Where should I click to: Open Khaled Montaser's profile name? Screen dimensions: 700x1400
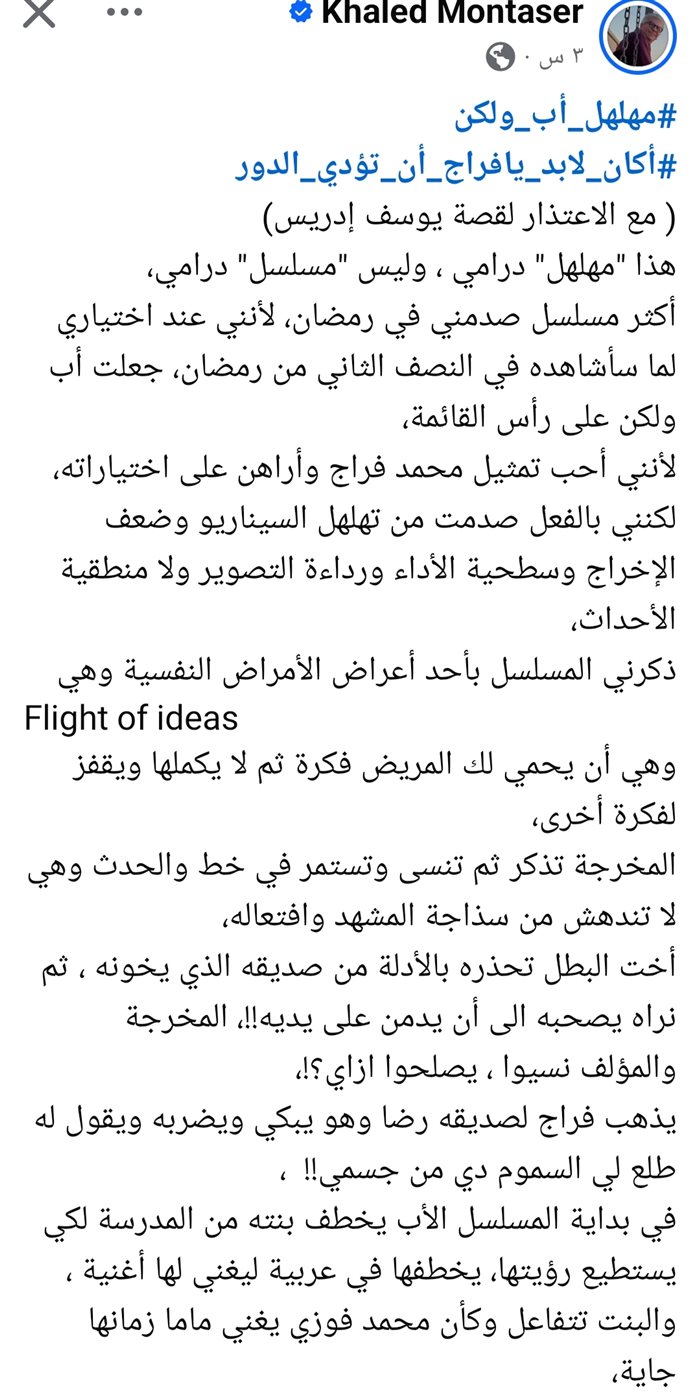pyautogui.click(x=451, y=13)
